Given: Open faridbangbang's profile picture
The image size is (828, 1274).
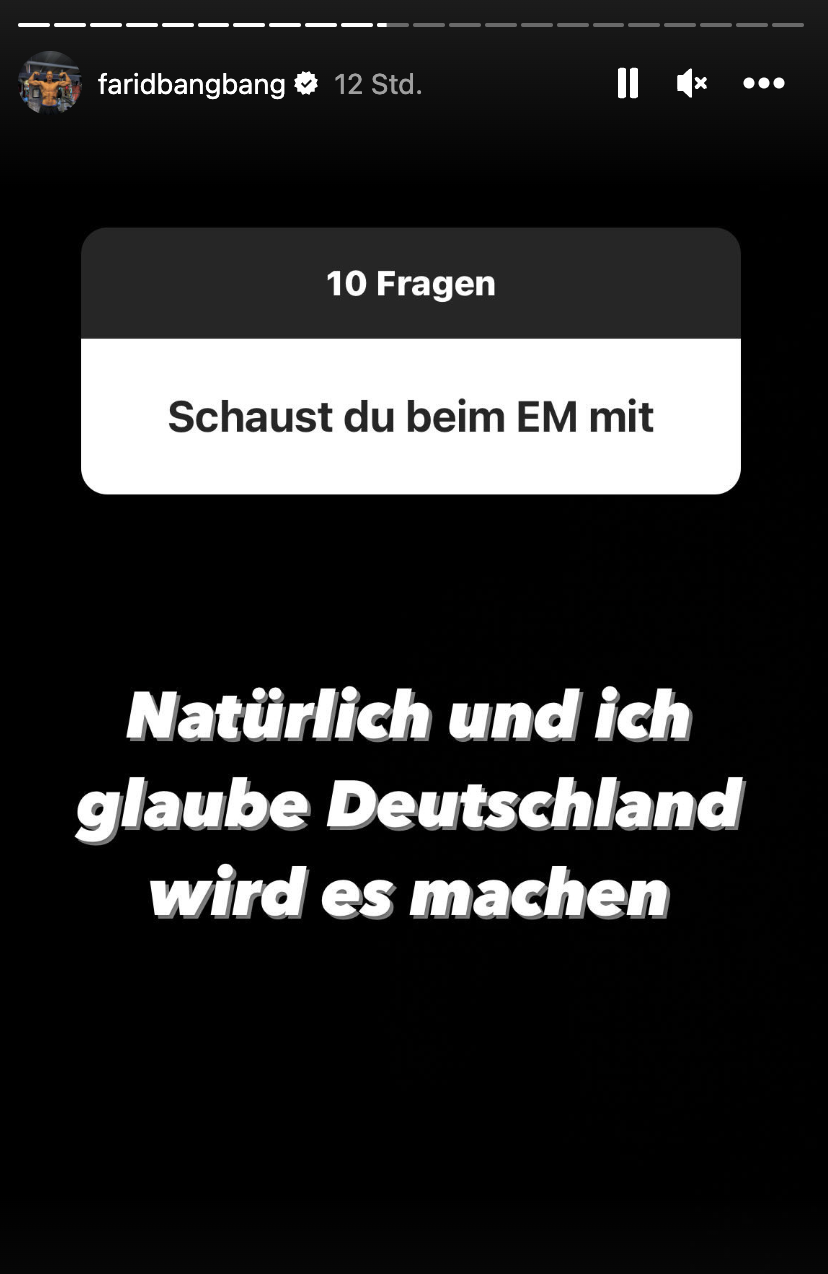Looking at the screenshot, I should tap(49, 83).
